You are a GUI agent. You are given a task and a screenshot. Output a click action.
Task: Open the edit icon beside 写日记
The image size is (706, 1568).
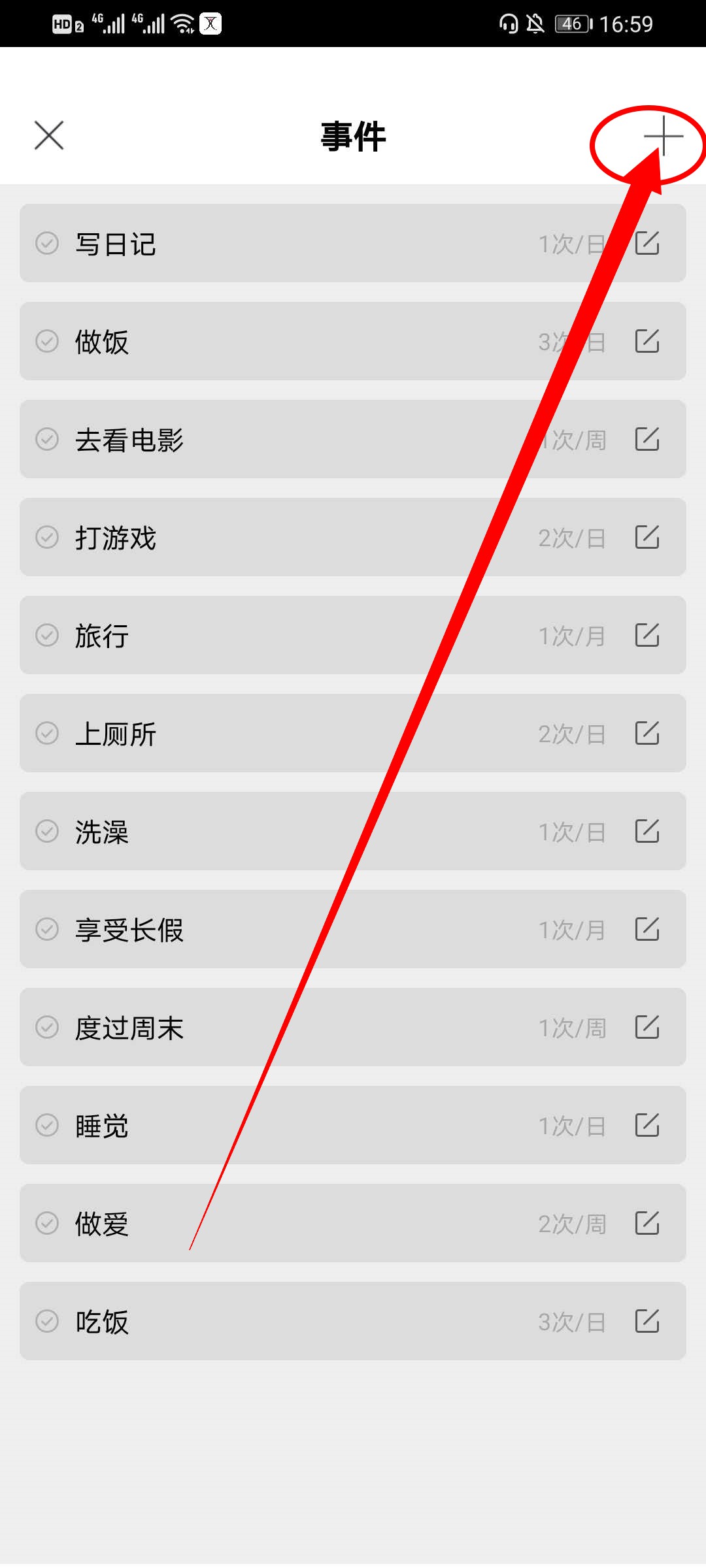tap(647, 243)
